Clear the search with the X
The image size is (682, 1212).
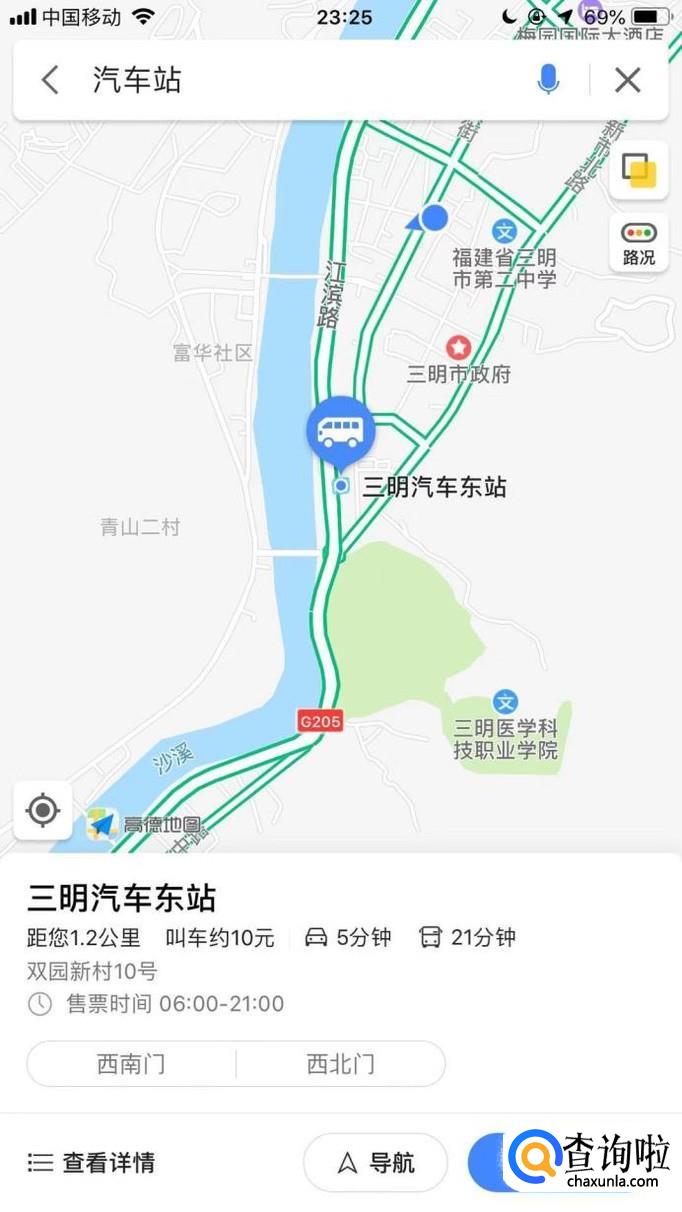pyautogui.click(x=627, y=80)
